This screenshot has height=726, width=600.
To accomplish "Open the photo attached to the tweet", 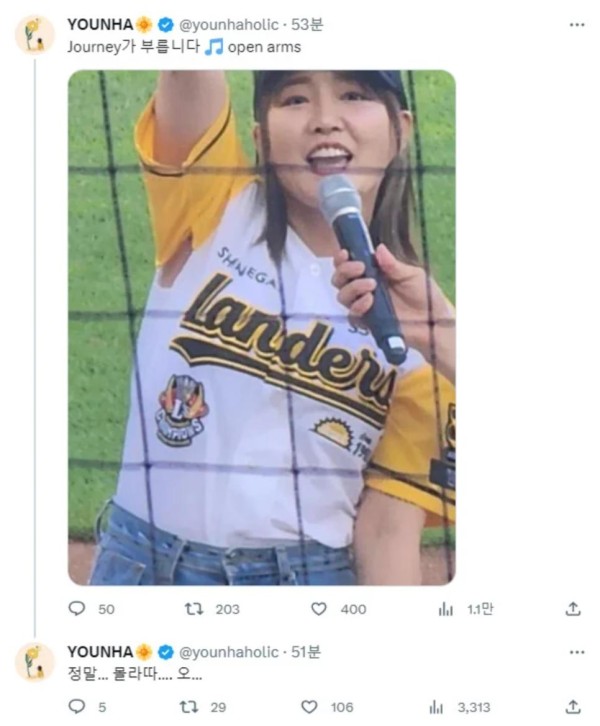I will [x=262, y=327].
